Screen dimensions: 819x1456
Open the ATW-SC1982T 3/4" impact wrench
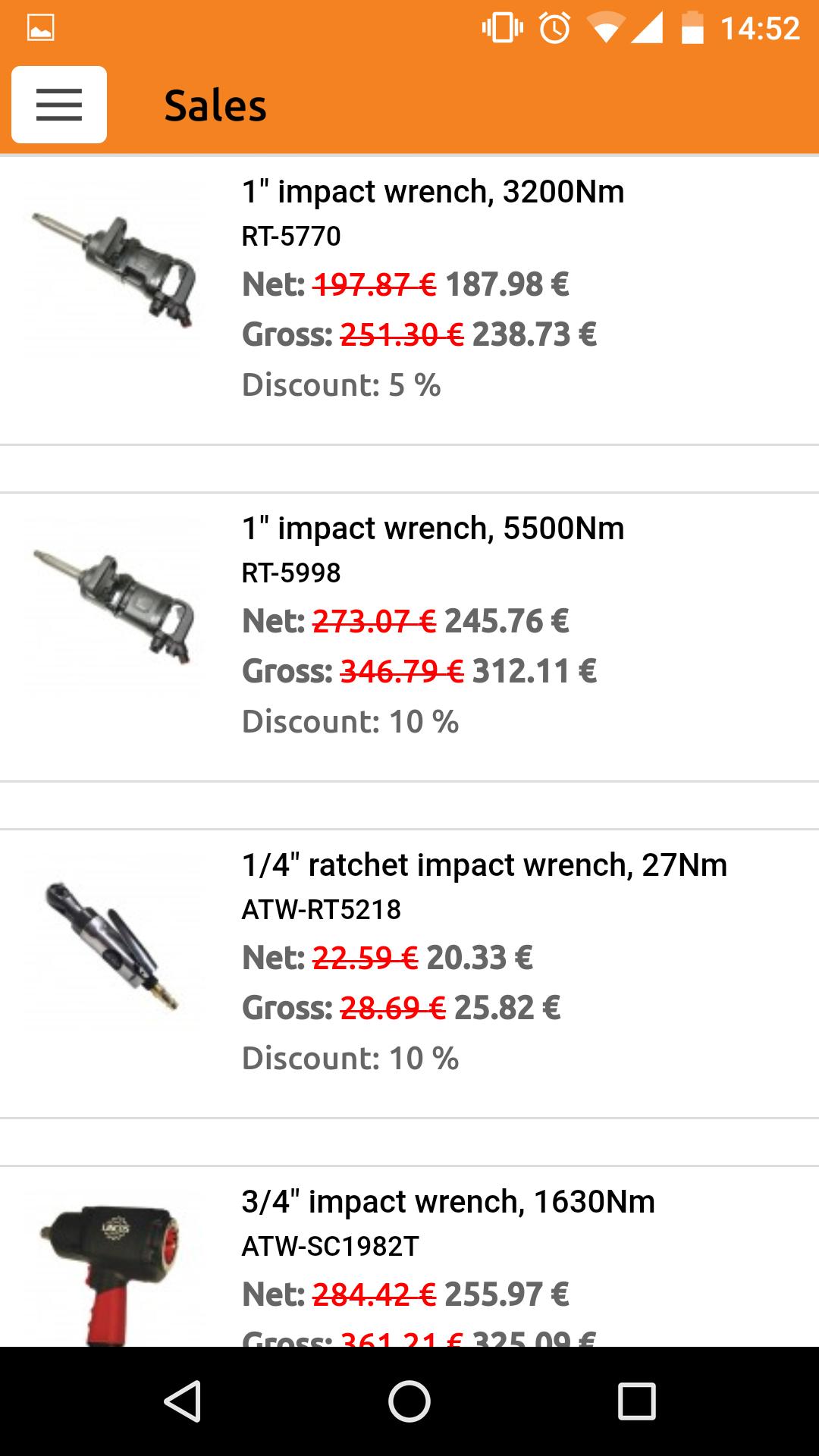click(447, 1202)
